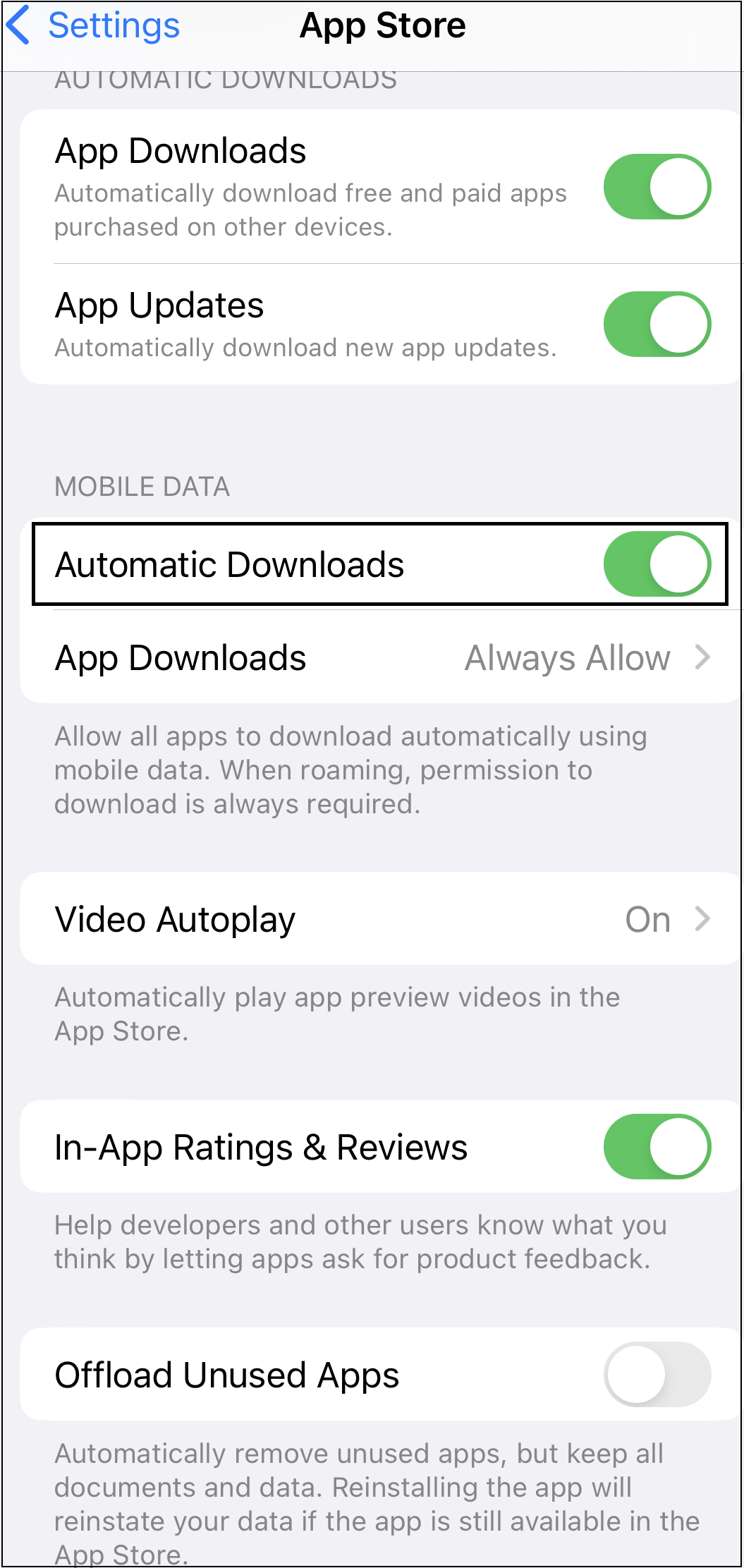Turn off automatic App Downloads switch
Screen dimensions: 744x1568
657,187
